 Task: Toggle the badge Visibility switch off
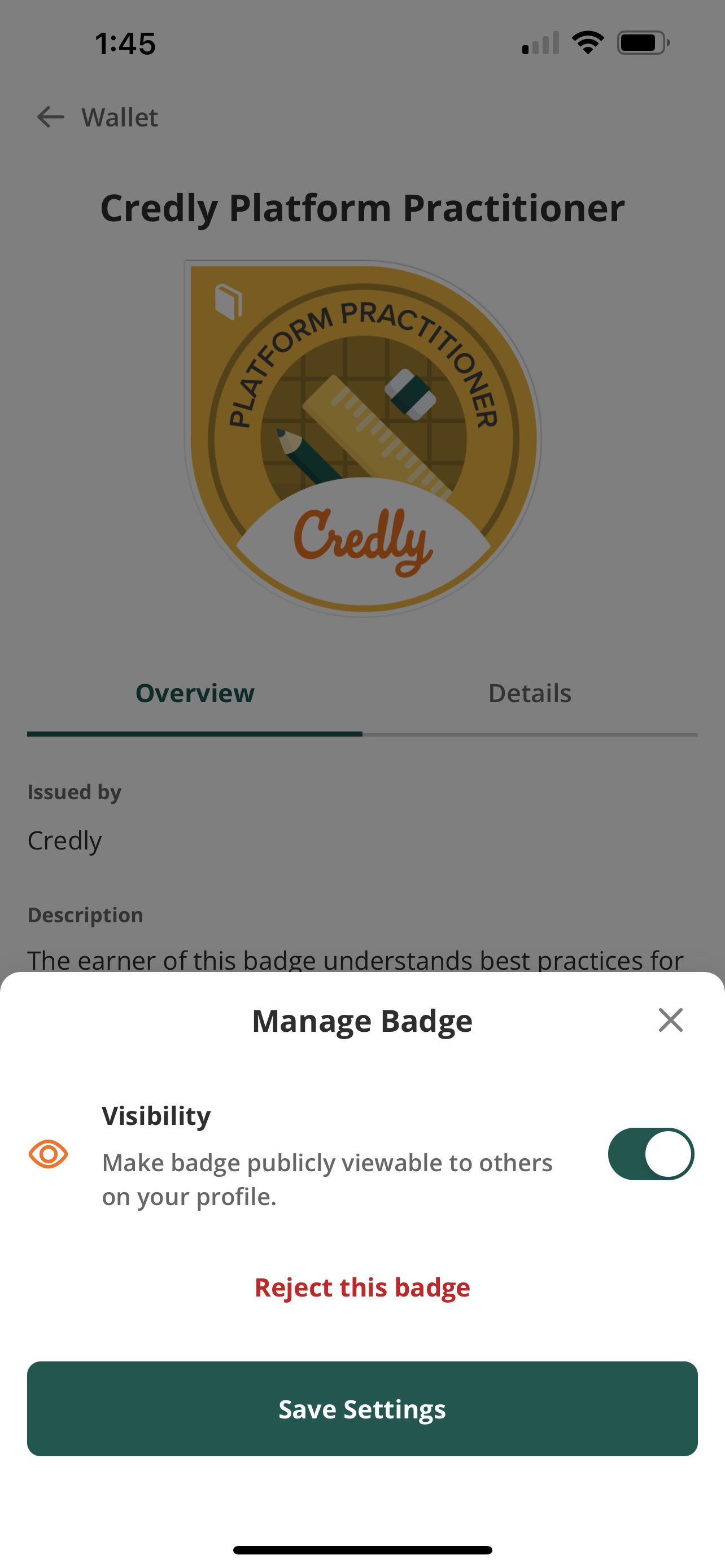pyautogui.click(x=650, y=1154)
